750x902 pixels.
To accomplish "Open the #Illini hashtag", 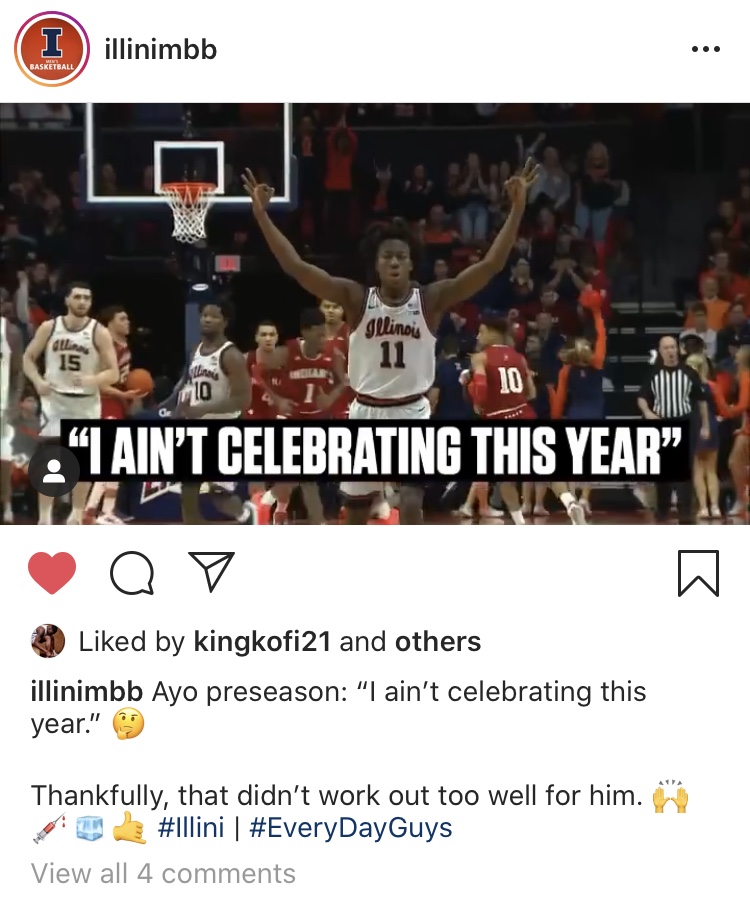I will tap(192, 828).
